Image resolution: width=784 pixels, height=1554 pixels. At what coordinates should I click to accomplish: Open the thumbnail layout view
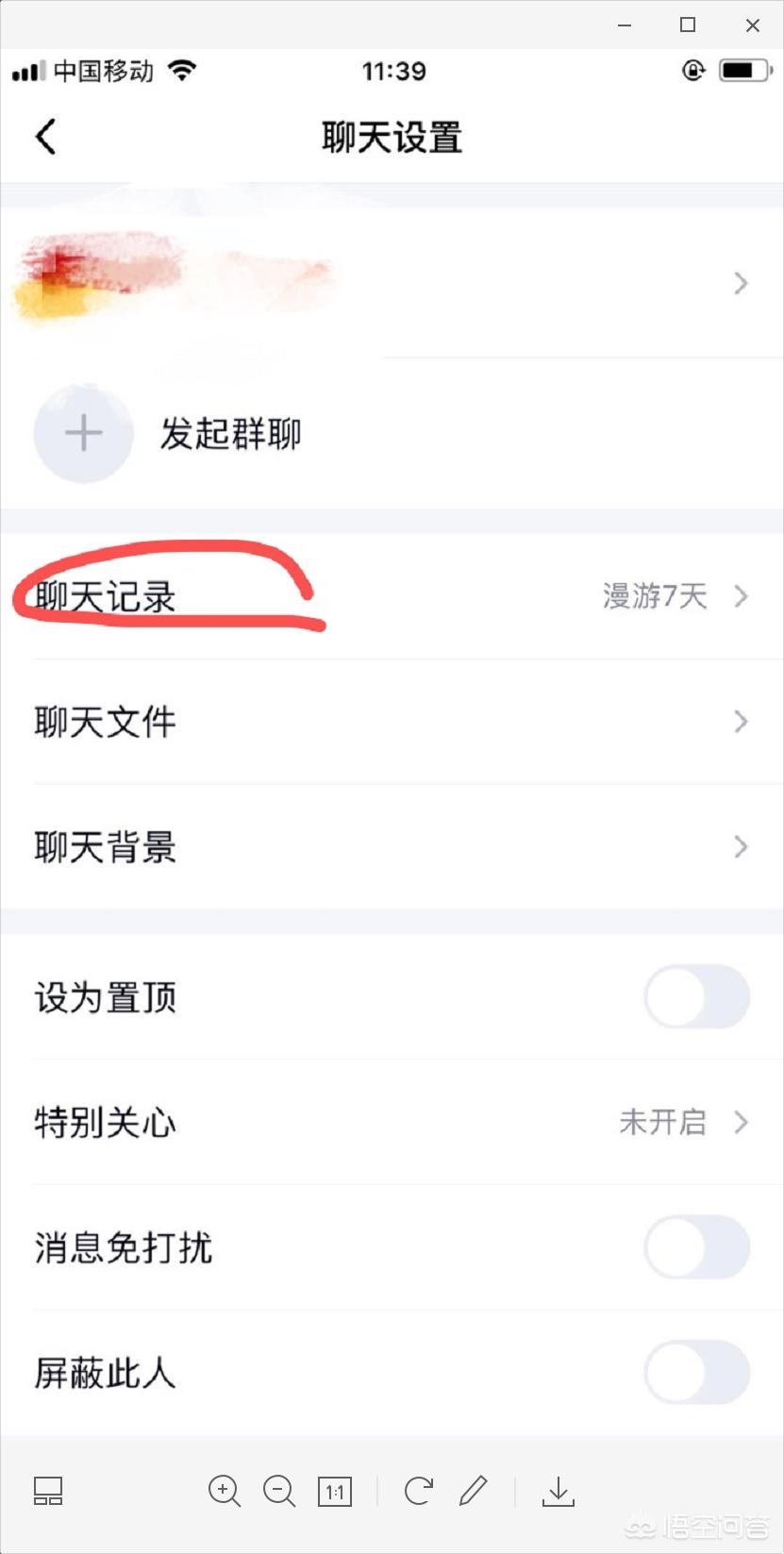(x=48, y=1491)
